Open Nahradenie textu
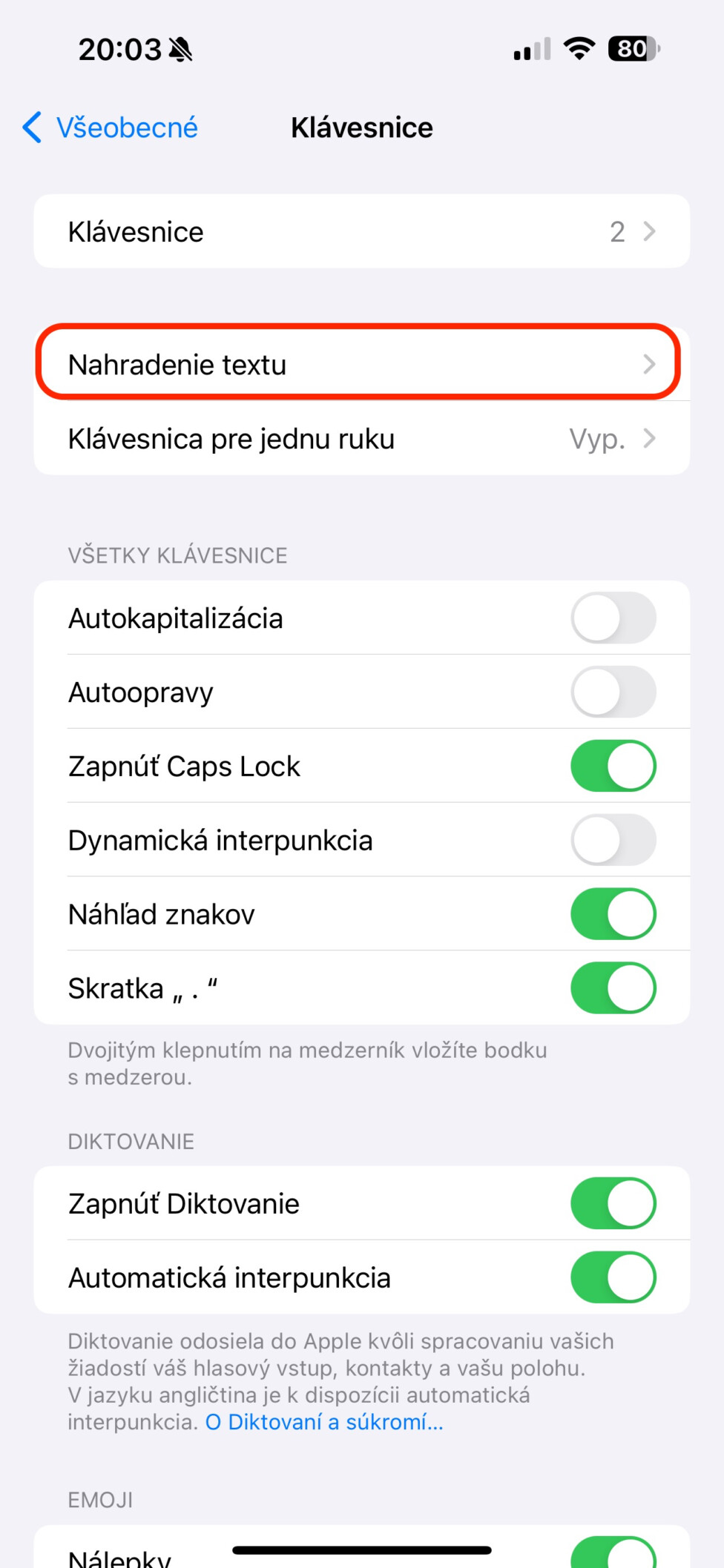The image size is (724, 1568). tap(362, 364)
